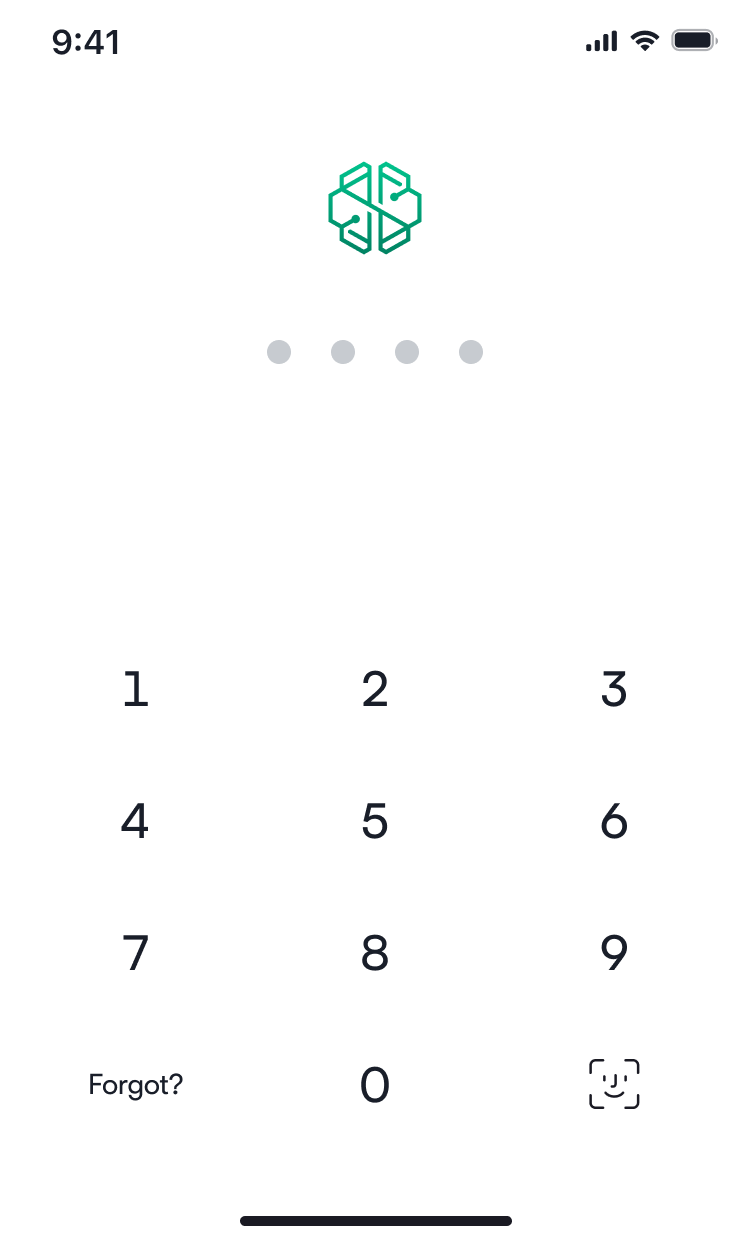Tap the 0 key

(x=375, y=1085)
